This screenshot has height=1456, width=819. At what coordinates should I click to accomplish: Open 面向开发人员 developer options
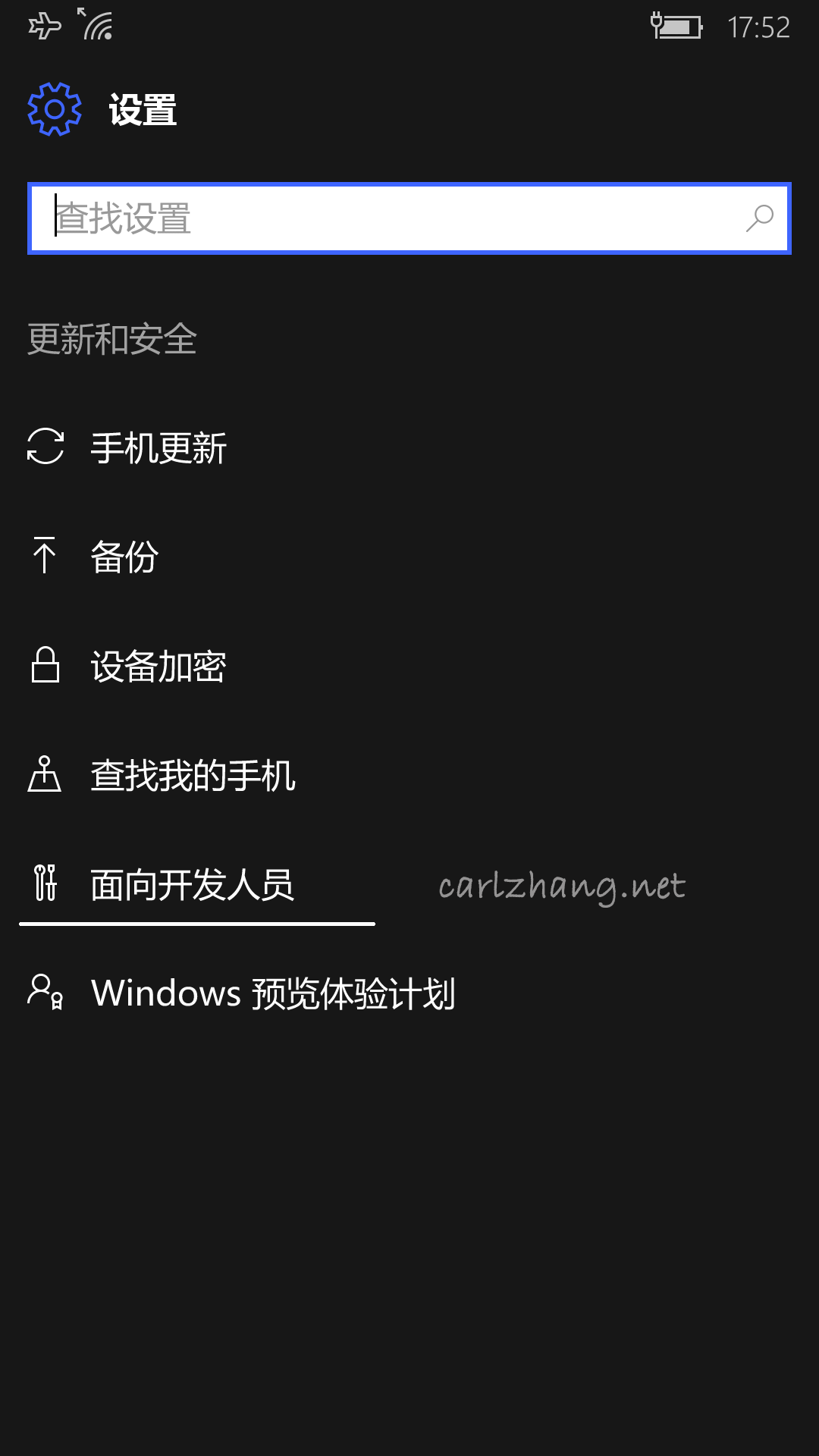409,883
